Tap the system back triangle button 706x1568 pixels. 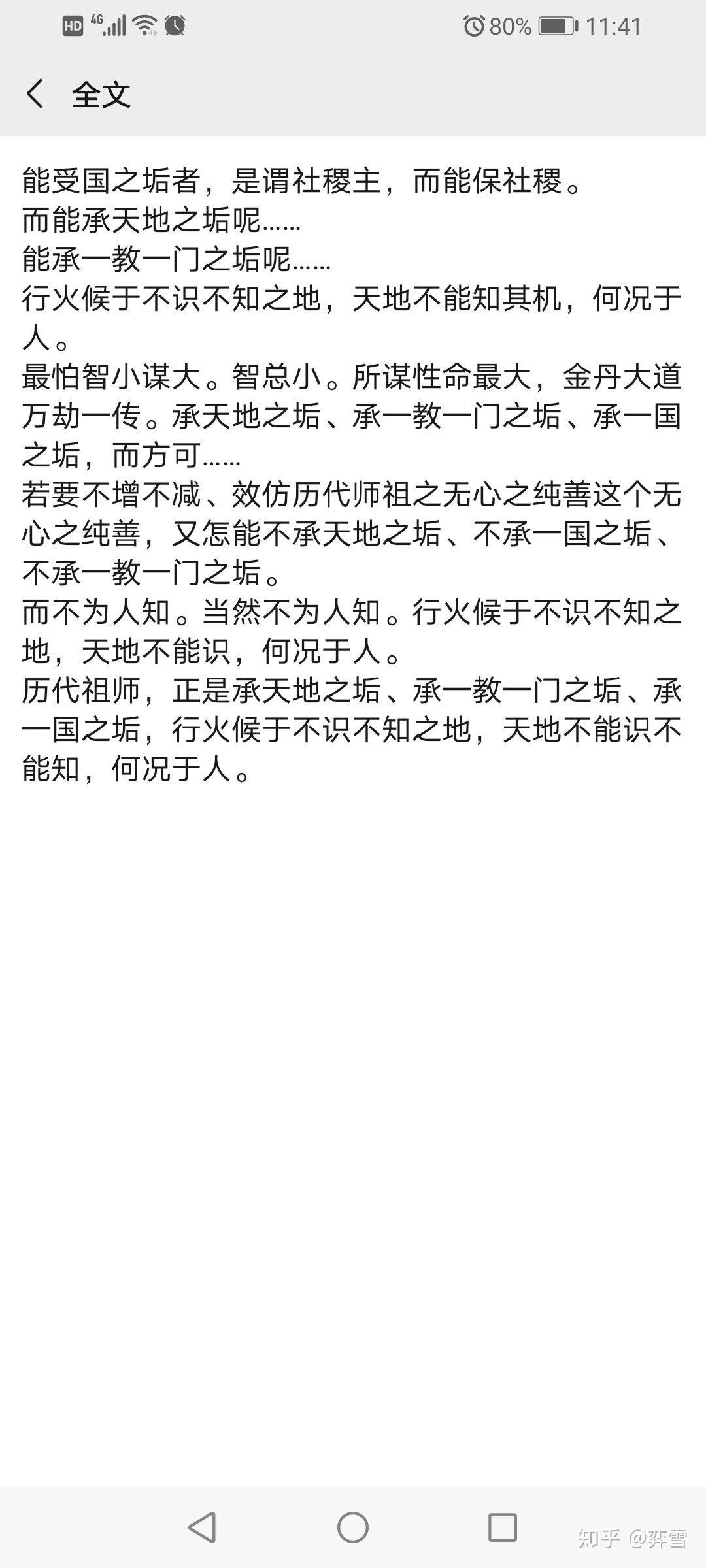(x=203, y=1527)
